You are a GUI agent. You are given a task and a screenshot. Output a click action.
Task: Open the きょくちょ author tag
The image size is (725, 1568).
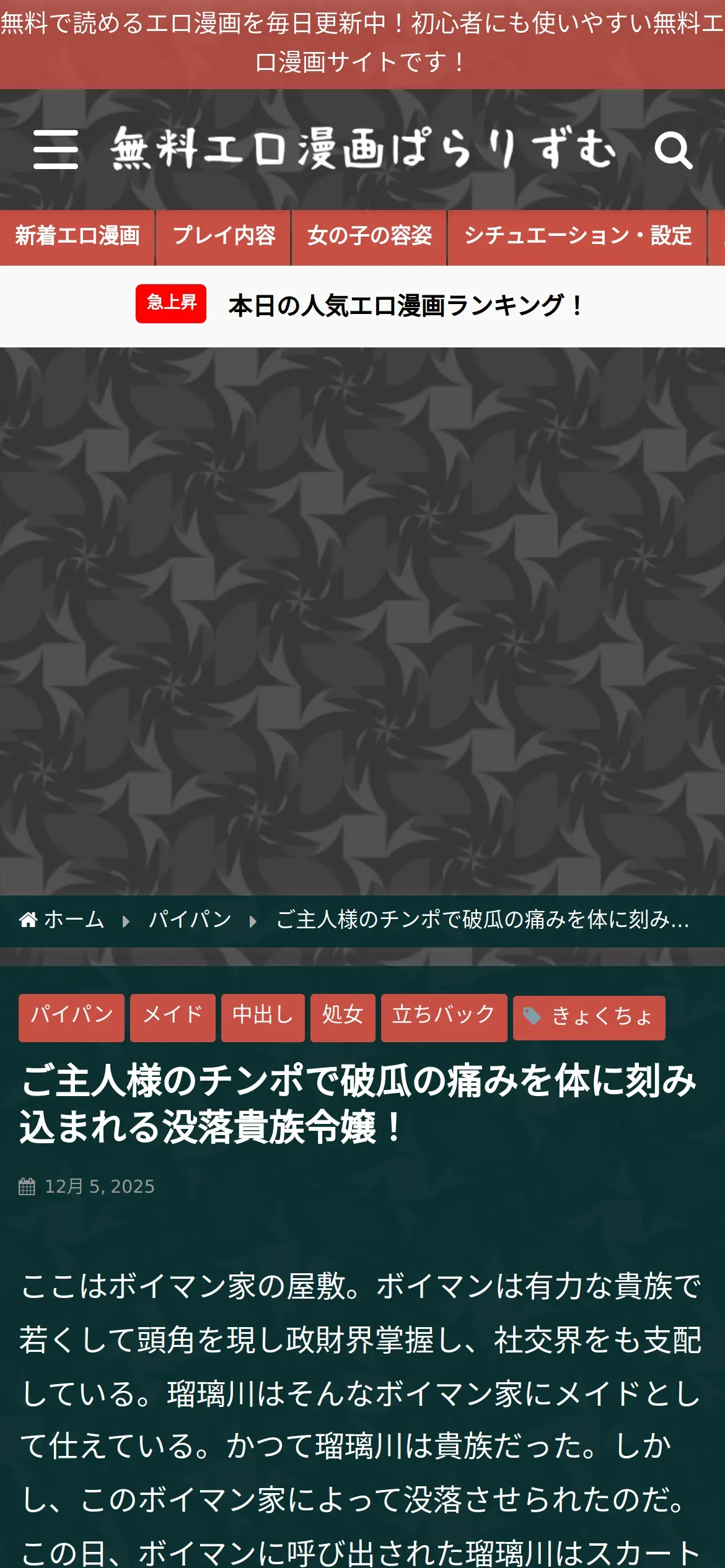pyautogui.click(x=589, y=1018)
